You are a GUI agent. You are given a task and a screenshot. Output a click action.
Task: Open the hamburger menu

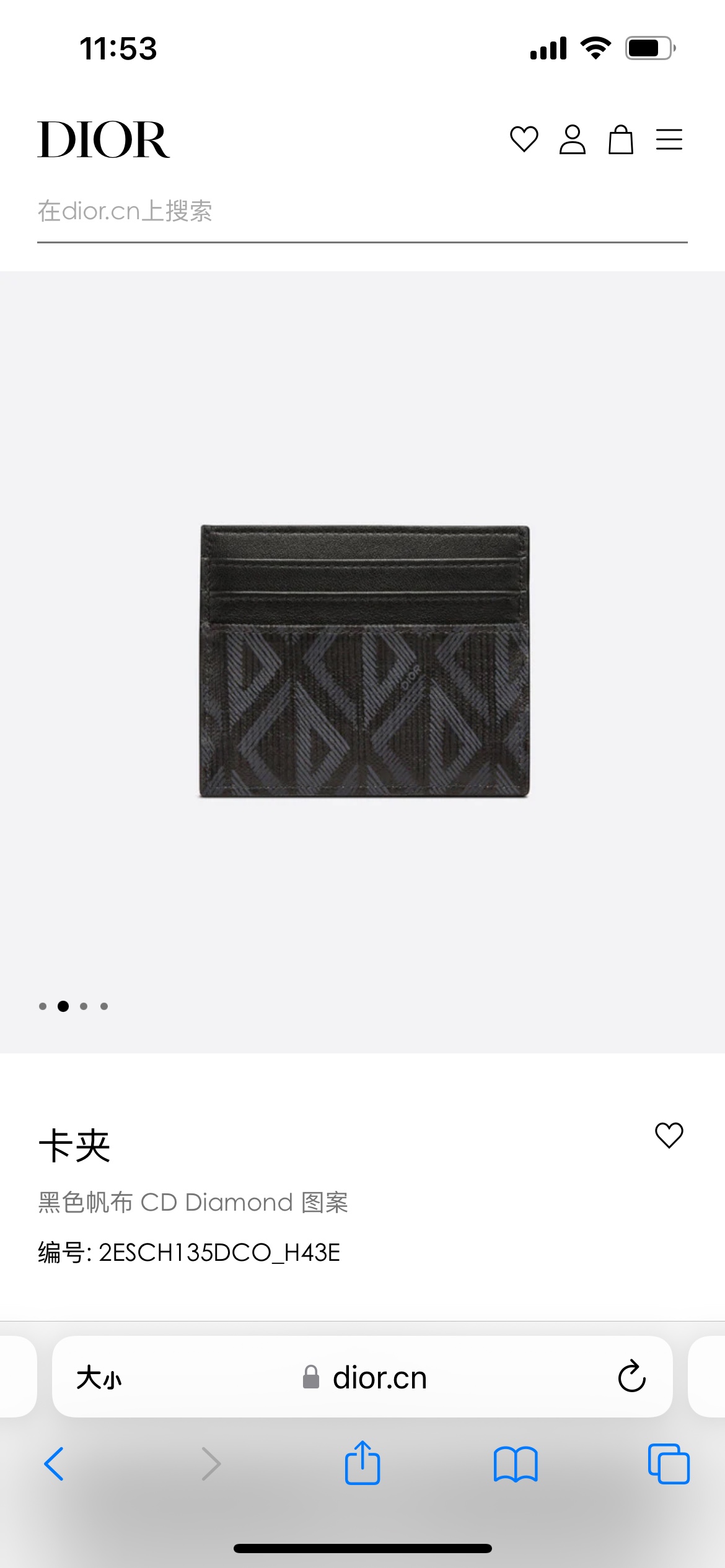tap(669, 139)
